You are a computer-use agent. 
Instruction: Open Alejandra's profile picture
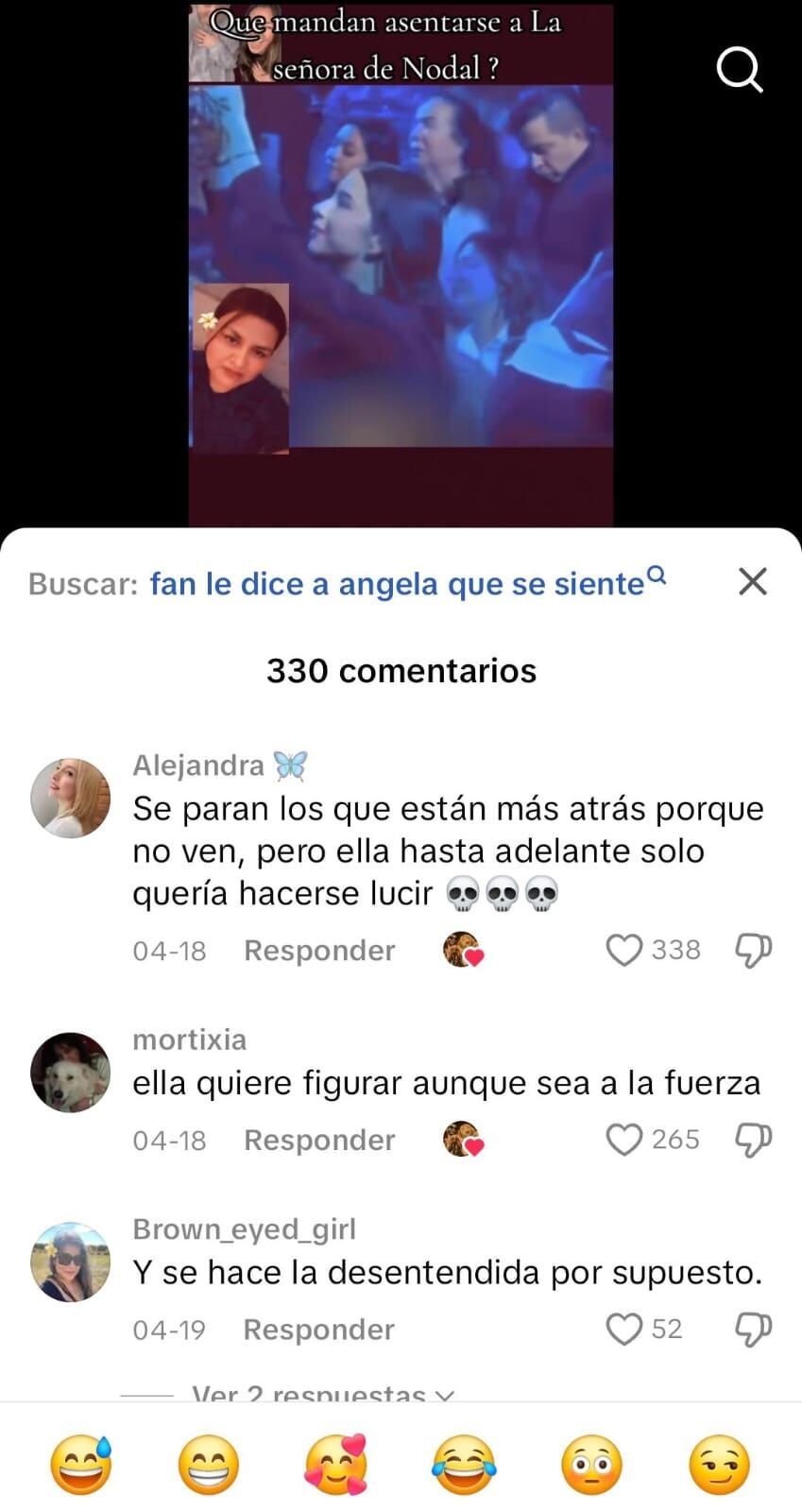[71, 798]
